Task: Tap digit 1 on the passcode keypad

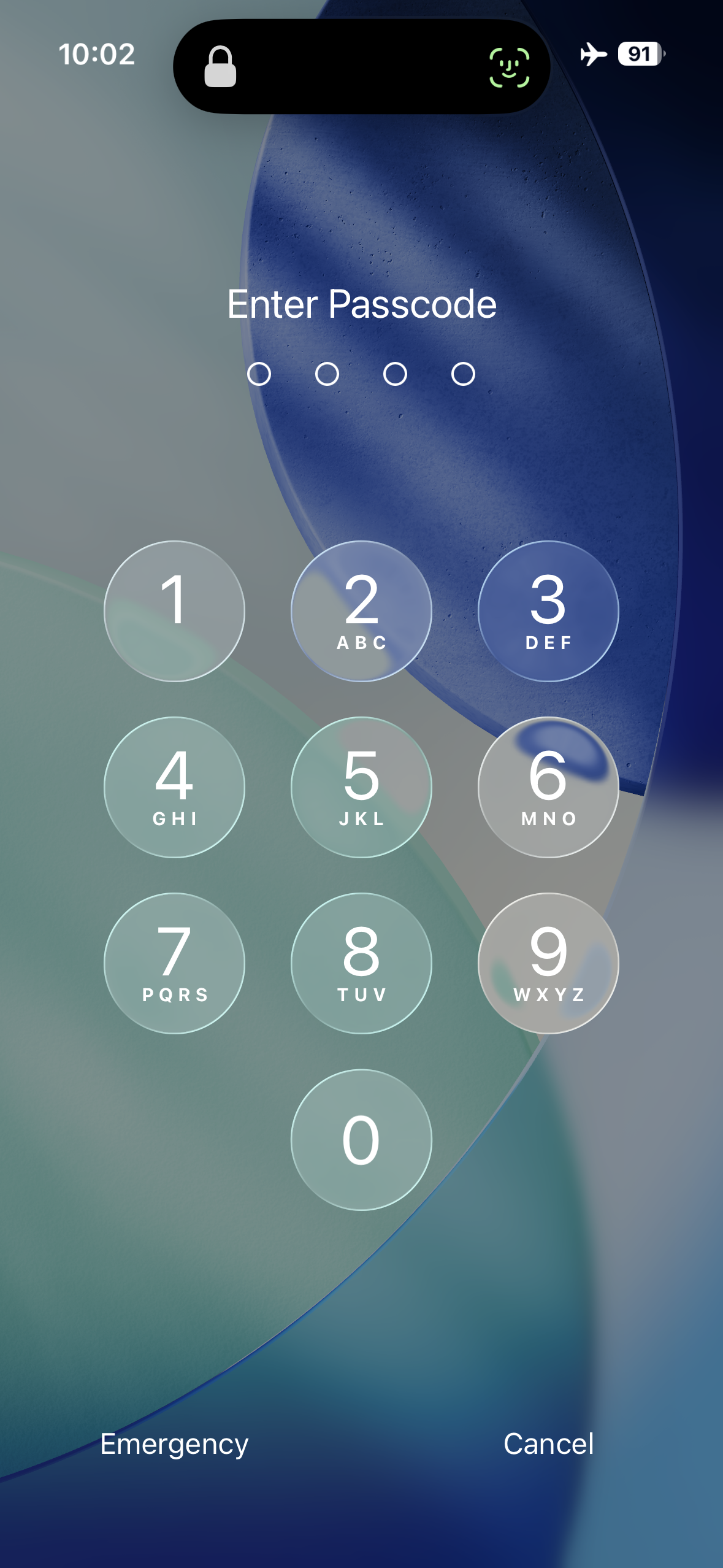Action: coord(174,611)
